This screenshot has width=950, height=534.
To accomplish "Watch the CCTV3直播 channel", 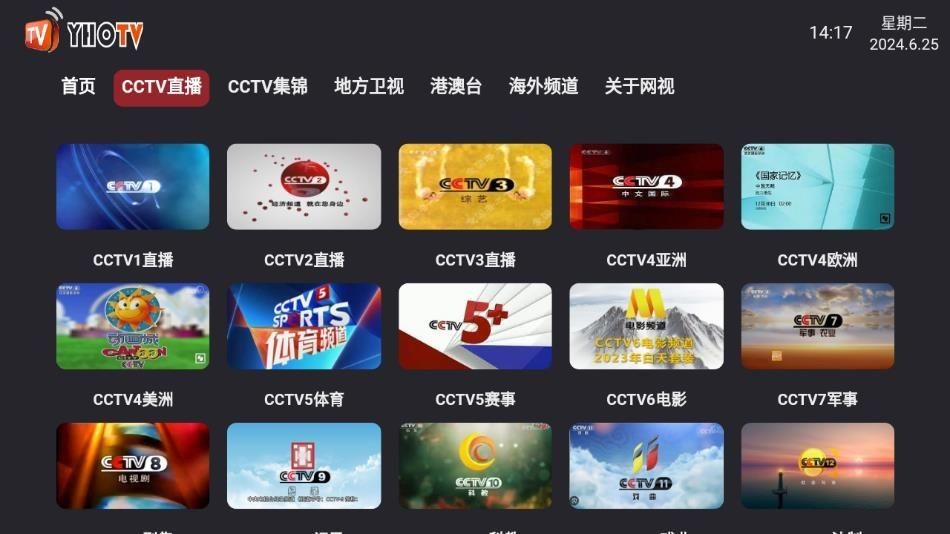I will click(475, 187).
